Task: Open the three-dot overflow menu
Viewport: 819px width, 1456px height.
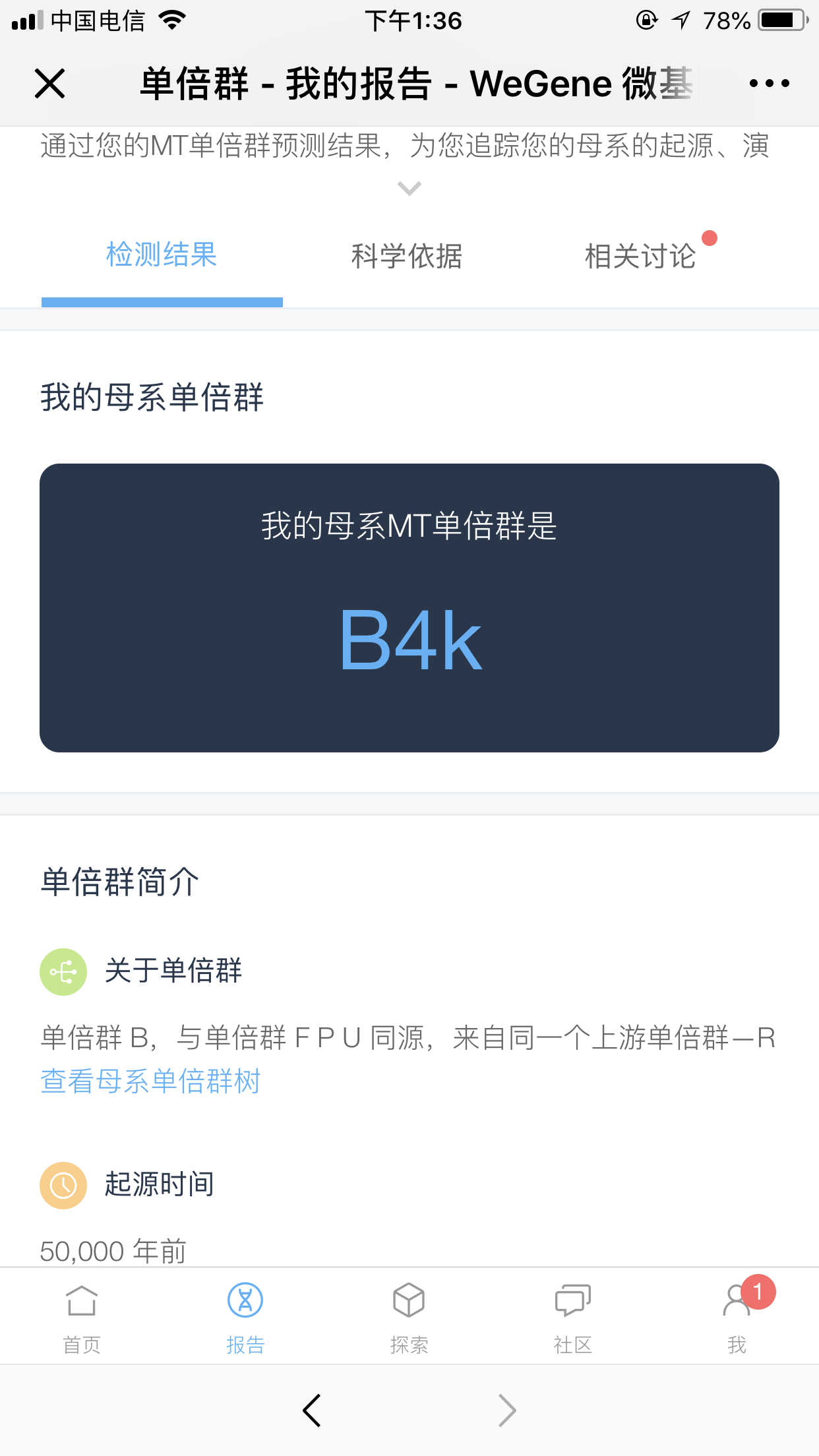Action: [769, 84]
